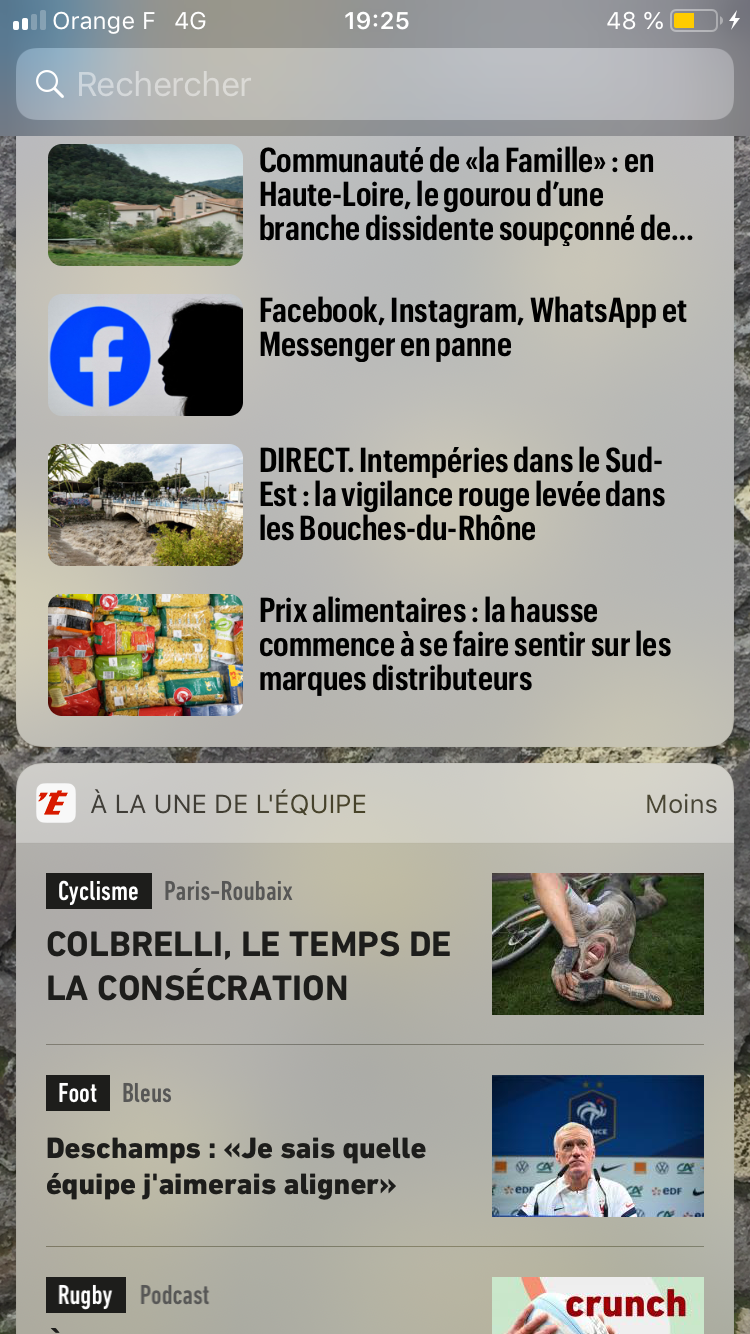Collapse the L'Équipe widget with Moins
Image resolution: width=750 pixels, height=1334 pixels.
681,804
